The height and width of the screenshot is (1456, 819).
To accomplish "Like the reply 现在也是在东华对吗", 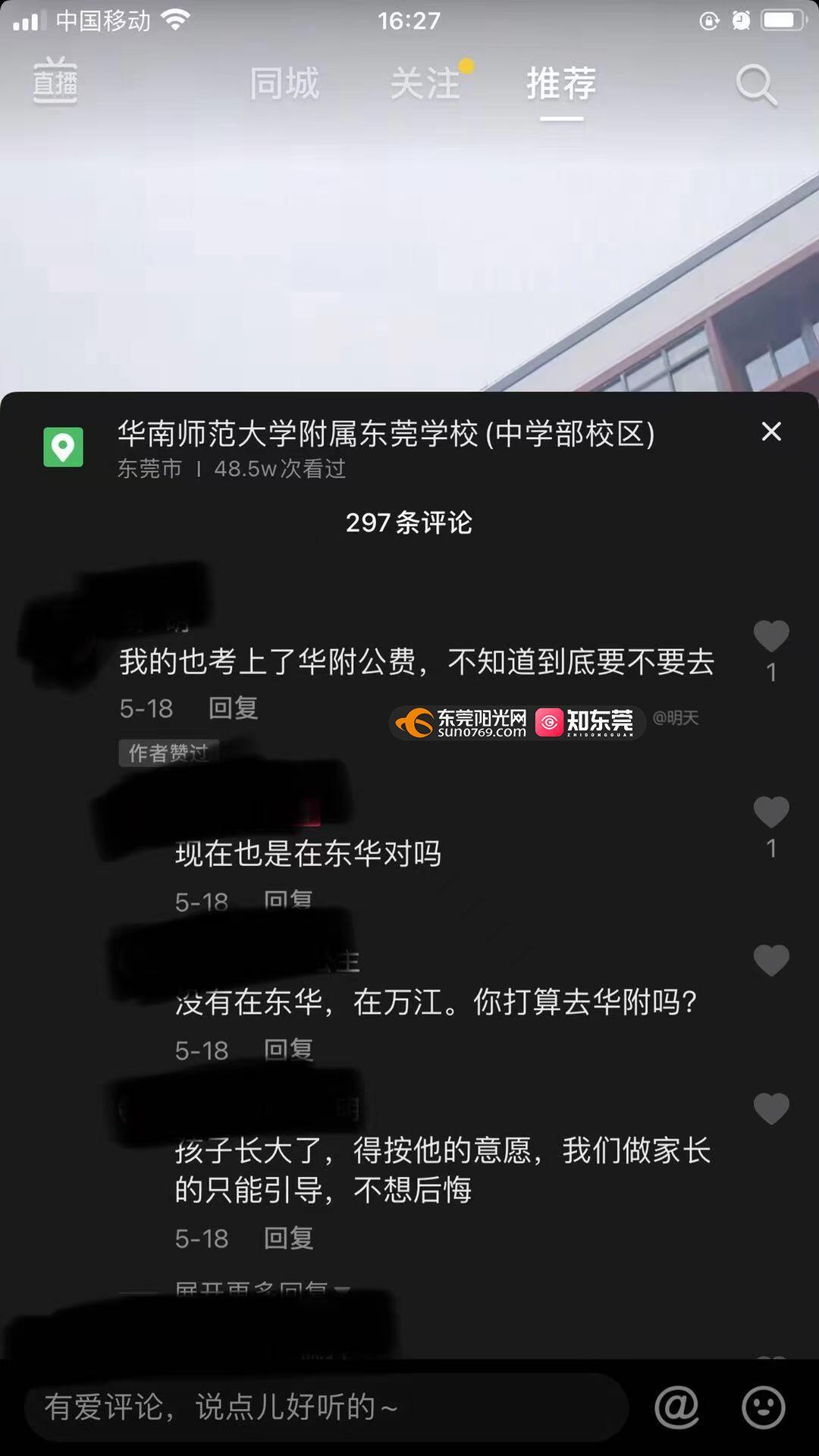I will tap(771, 812).
